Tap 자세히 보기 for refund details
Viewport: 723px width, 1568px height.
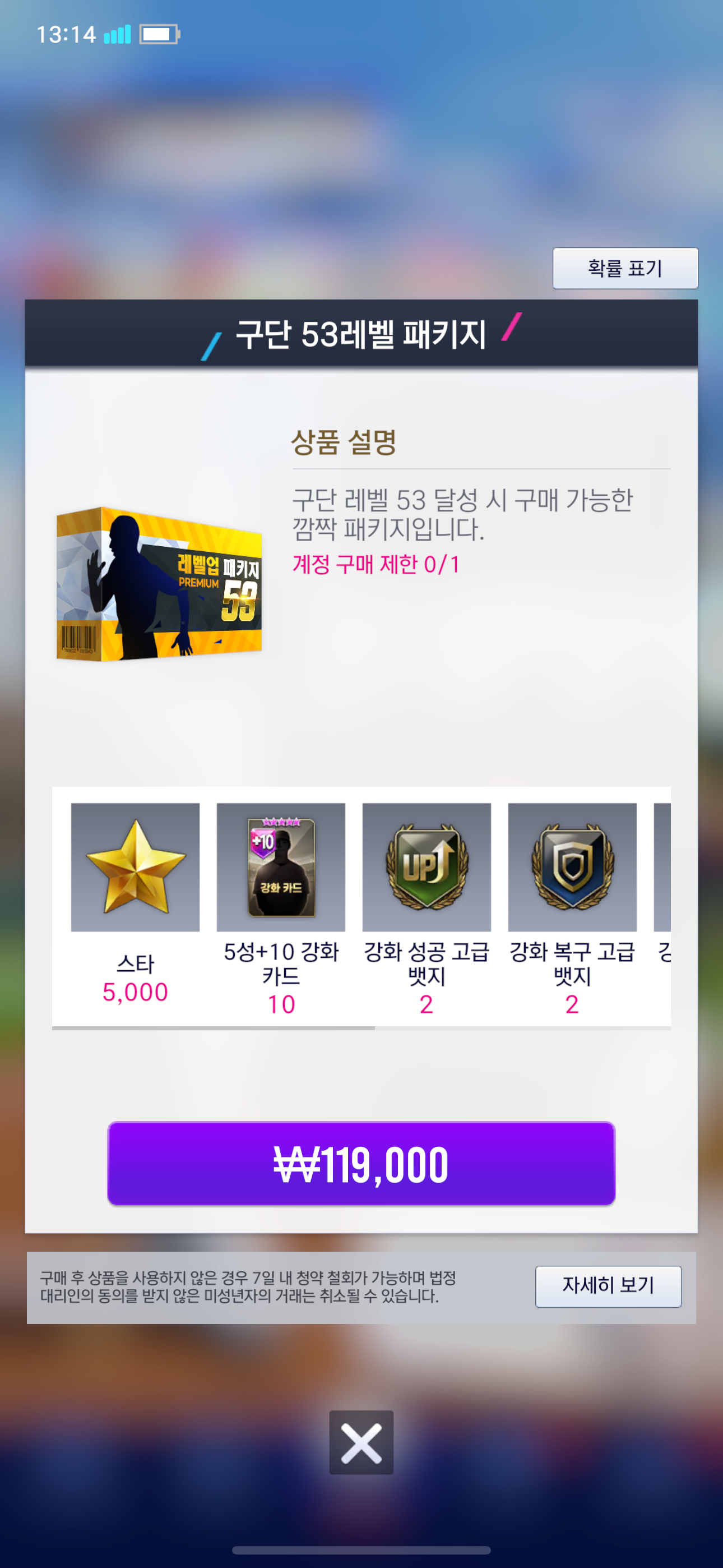pyautogui.click(x=608, y=1286)
